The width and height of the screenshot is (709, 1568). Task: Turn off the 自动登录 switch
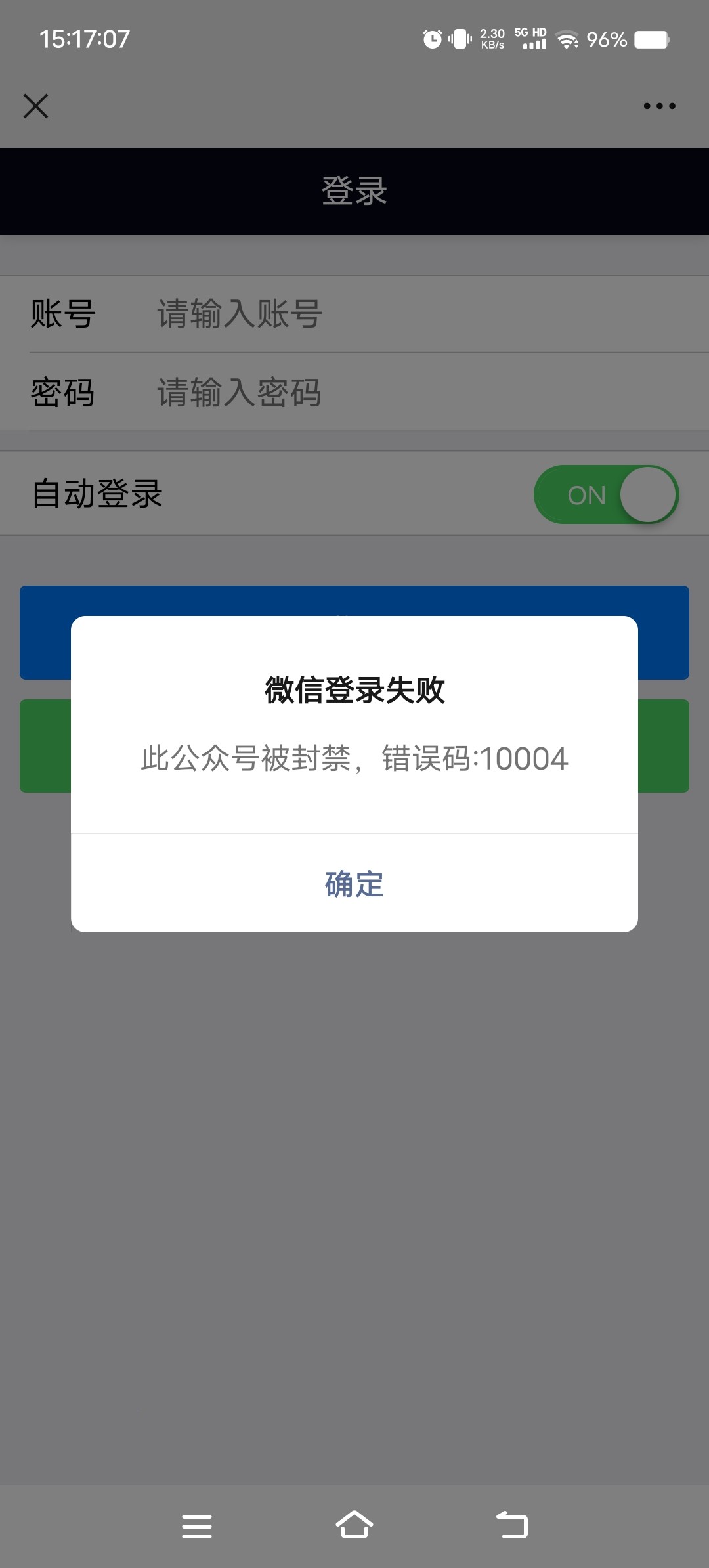tap(606, 494)
